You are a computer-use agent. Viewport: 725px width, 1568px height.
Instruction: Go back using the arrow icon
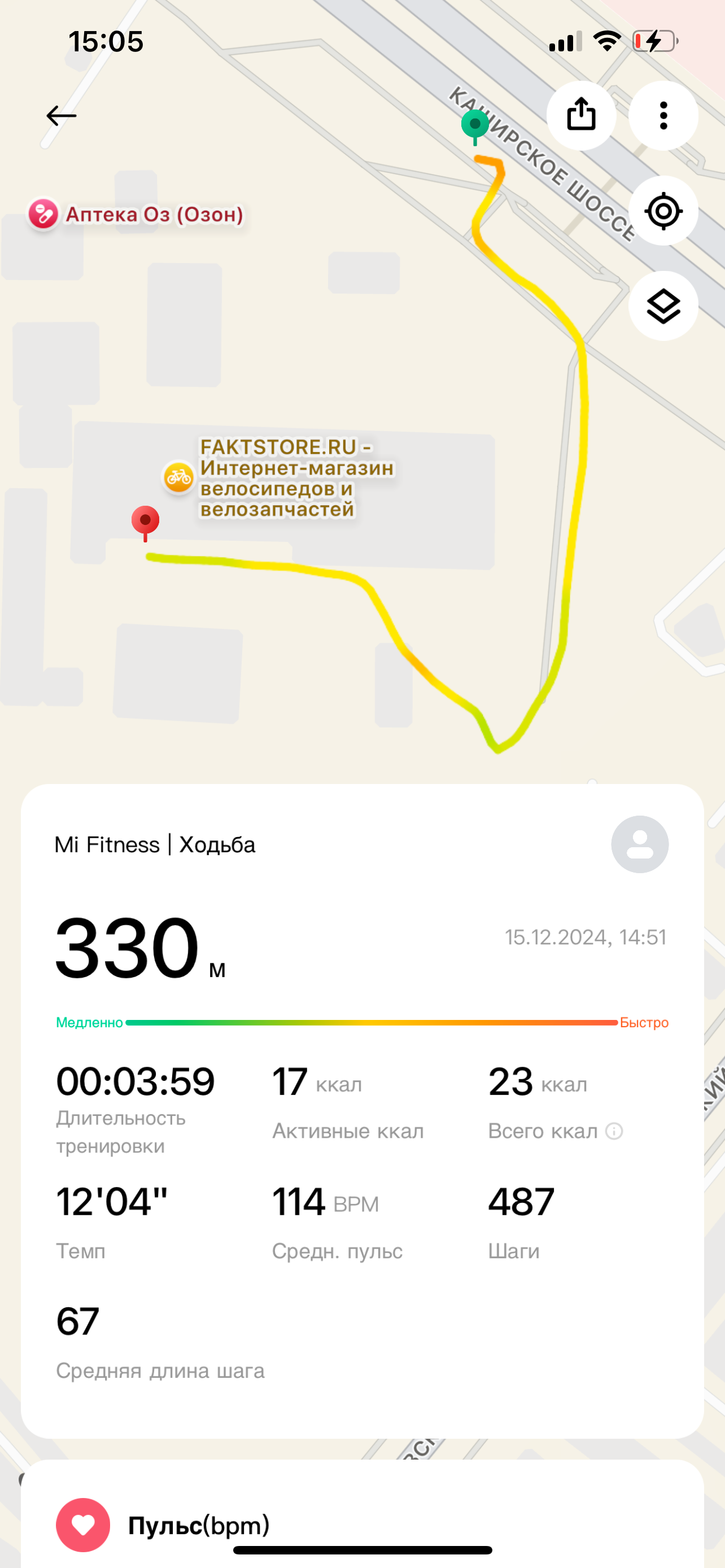click(x=62, y=116)
